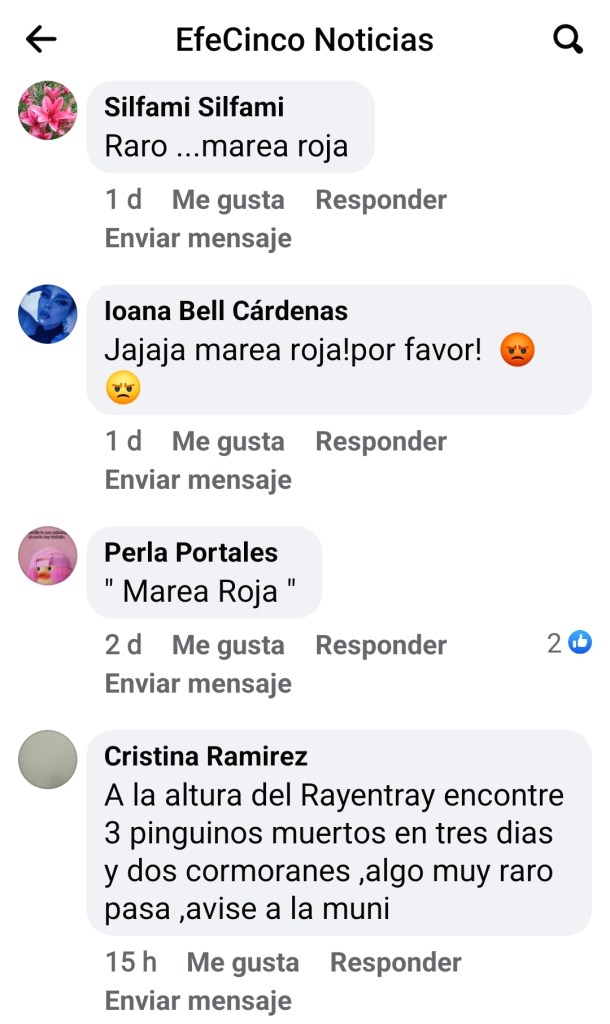610x1024 pixels.
Task: Send a message to Silfami Silfami
Action: click(x=198, y=238)
